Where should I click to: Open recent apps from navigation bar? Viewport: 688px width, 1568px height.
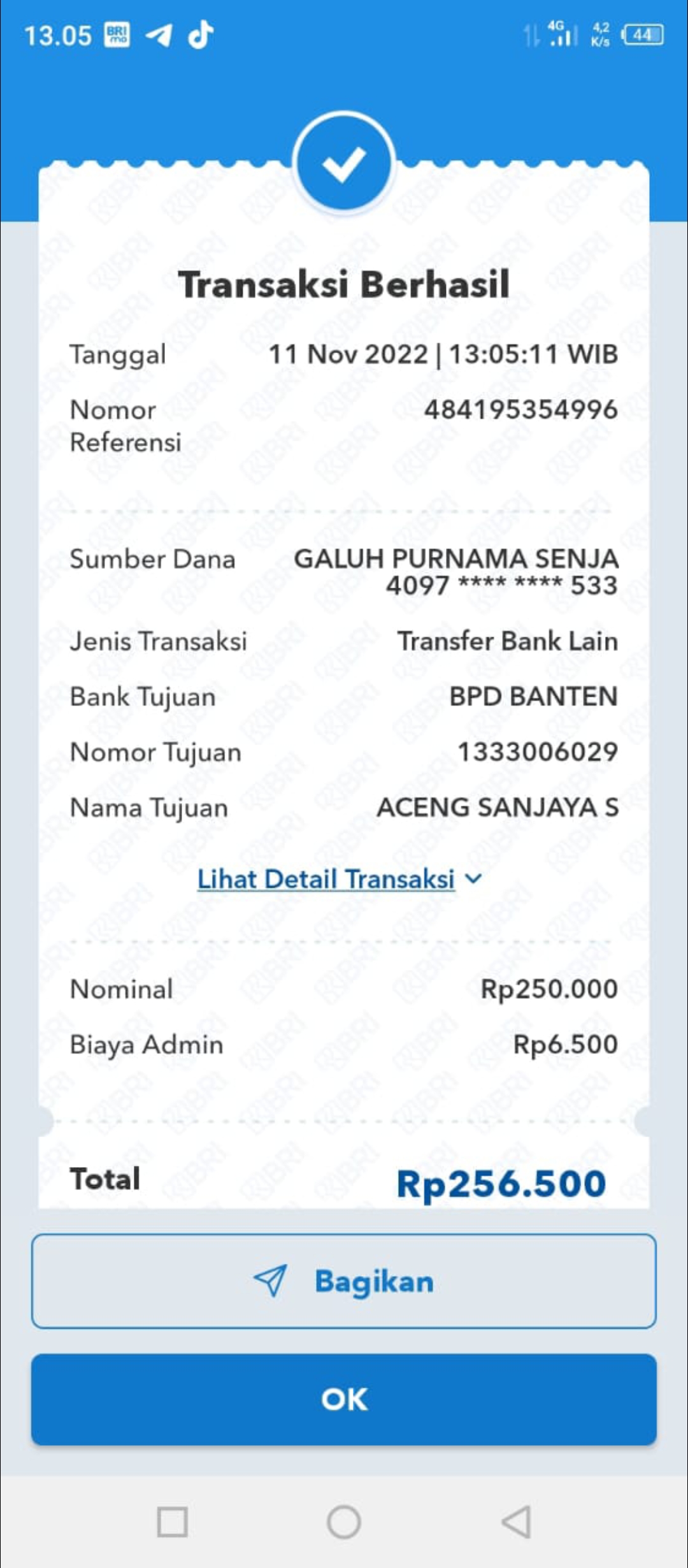(x=172, y=1522)
